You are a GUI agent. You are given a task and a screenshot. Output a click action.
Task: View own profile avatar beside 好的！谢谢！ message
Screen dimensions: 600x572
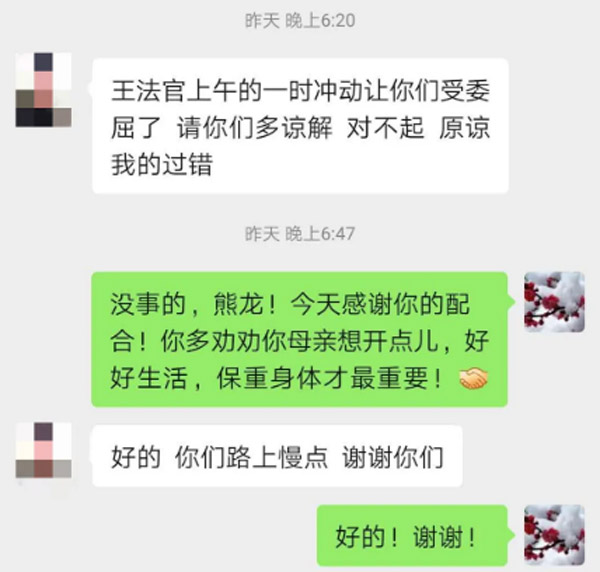tap(554, 535)
